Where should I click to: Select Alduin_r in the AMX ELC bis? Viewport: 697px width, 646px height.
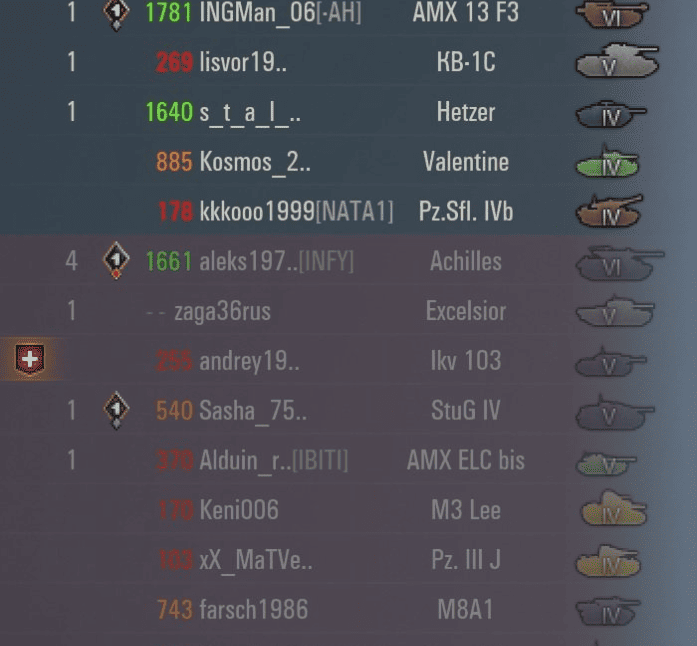273,461
